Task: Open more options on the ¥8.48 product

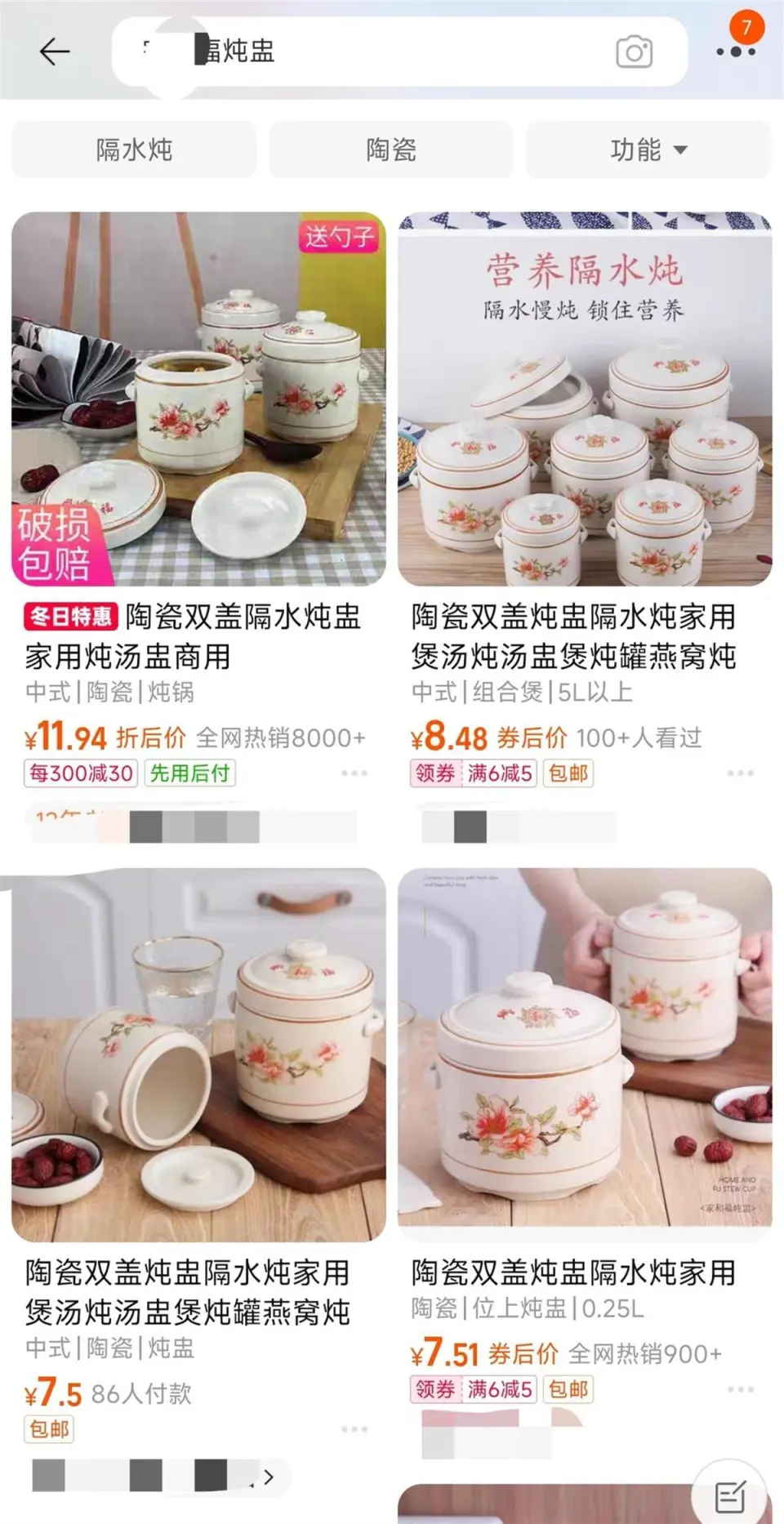Action: tap(741, 771)
